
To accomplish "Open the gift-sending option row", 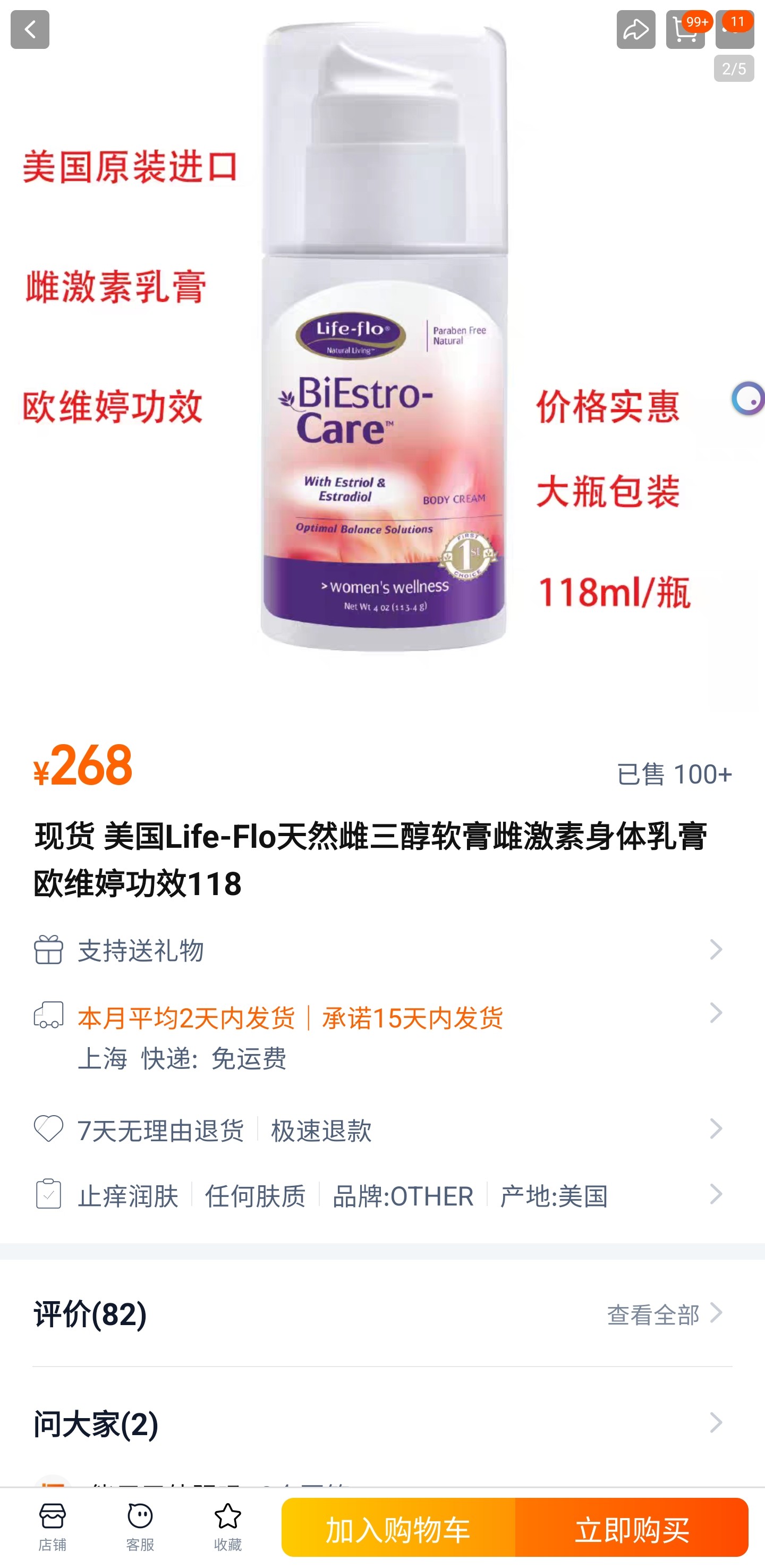I will click(x=382, y=949).
